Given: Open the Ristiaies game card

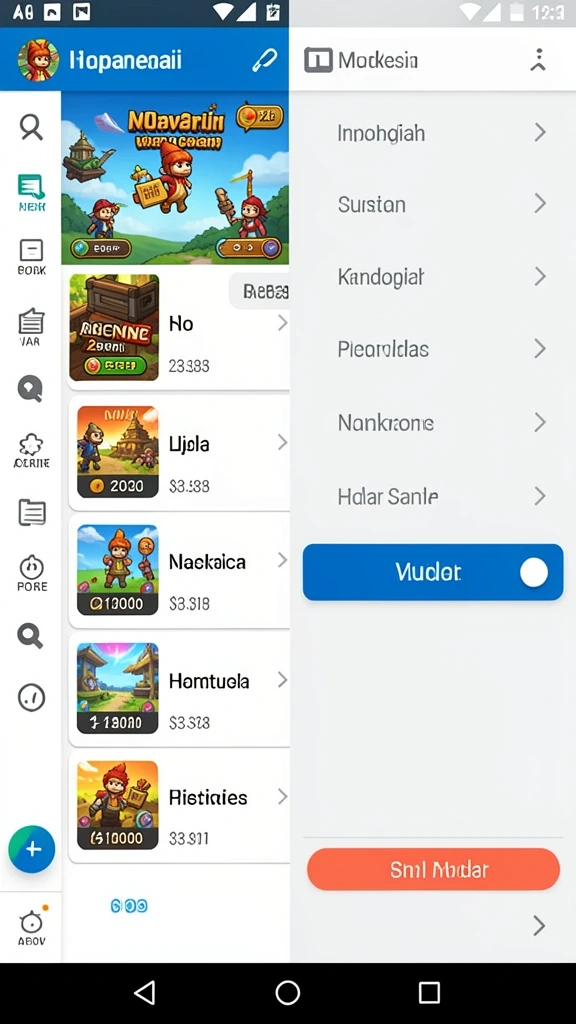Looking at the screenshot, I should tap(179, 806).
